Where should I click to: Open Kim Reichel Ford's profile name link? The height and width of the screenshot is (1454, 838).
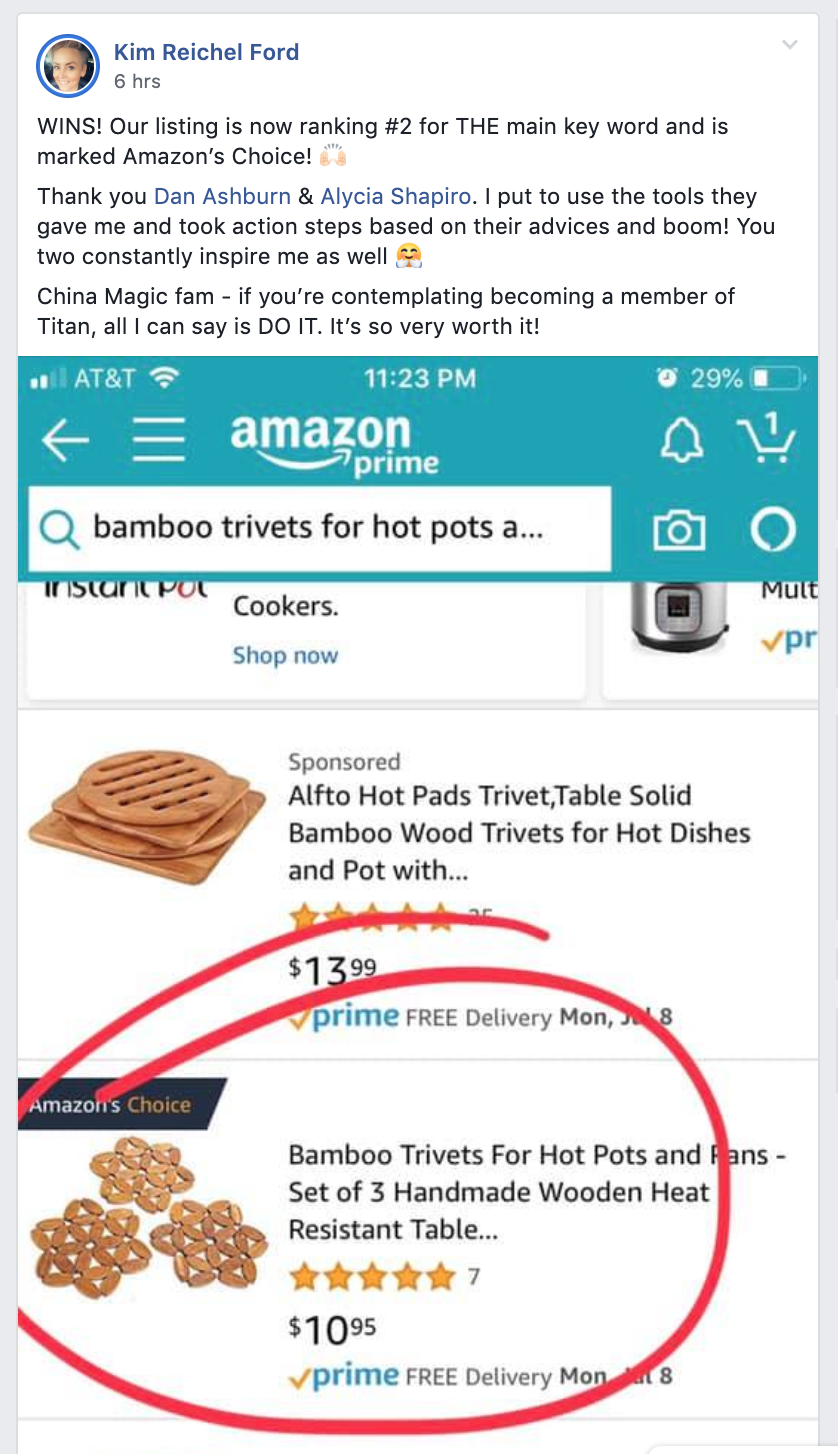coord(206,52)
